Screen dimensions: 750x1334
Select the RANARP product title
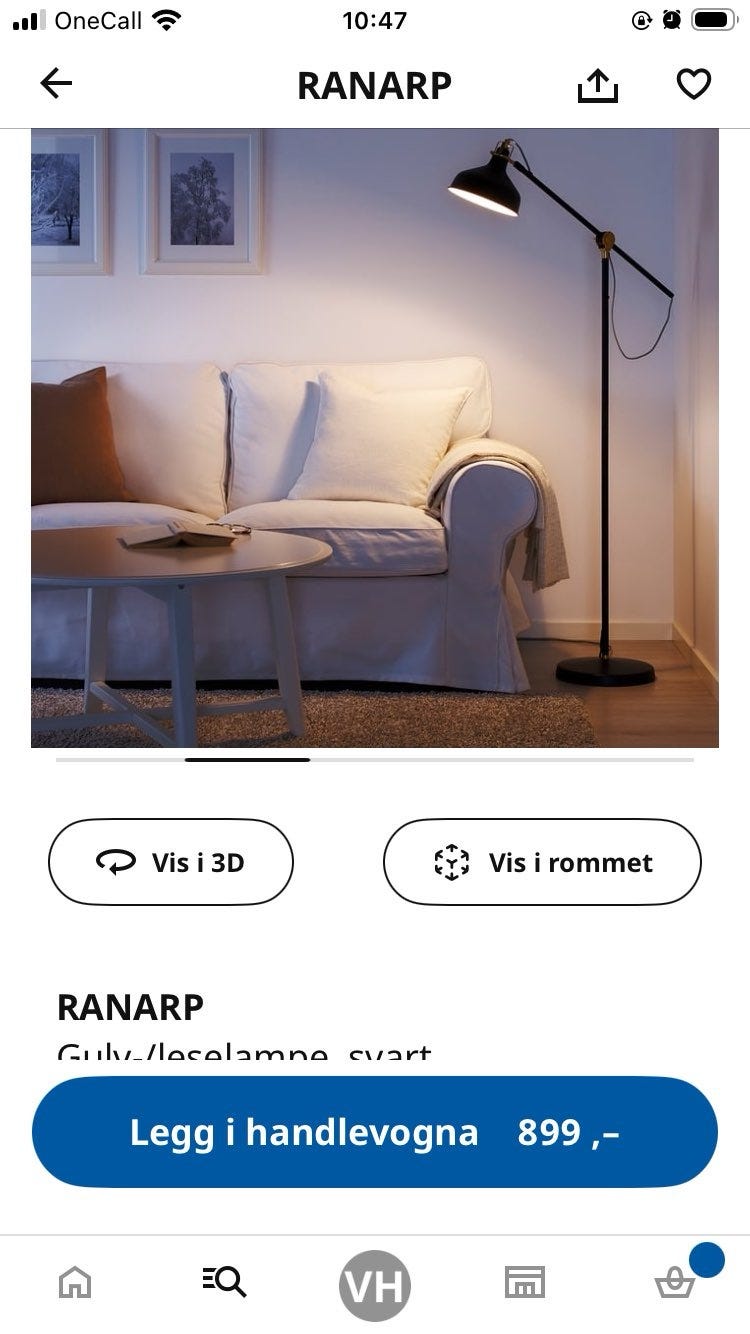click(131, 1007)
